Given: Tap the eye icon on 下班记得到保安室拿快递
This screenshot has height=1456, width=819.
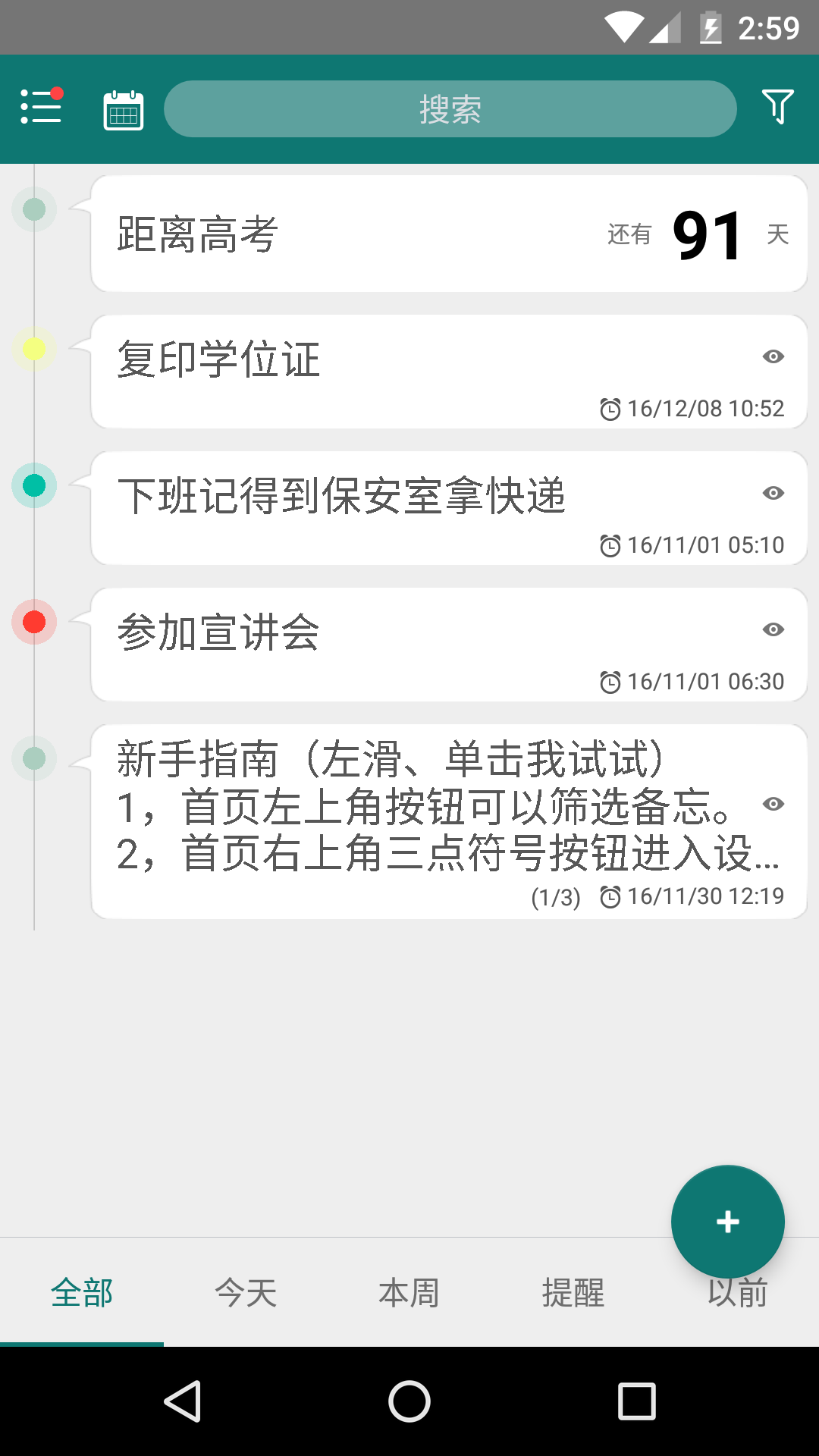Looking at the screenshot, I should 773,493.
